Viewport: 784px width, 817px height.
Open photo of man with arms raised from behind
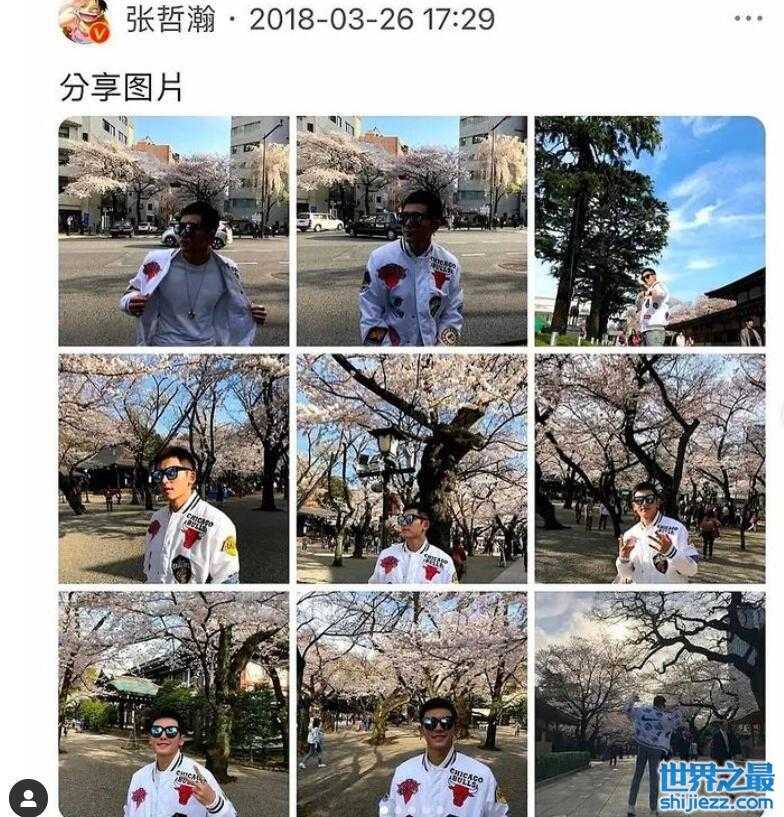point(649,703)
